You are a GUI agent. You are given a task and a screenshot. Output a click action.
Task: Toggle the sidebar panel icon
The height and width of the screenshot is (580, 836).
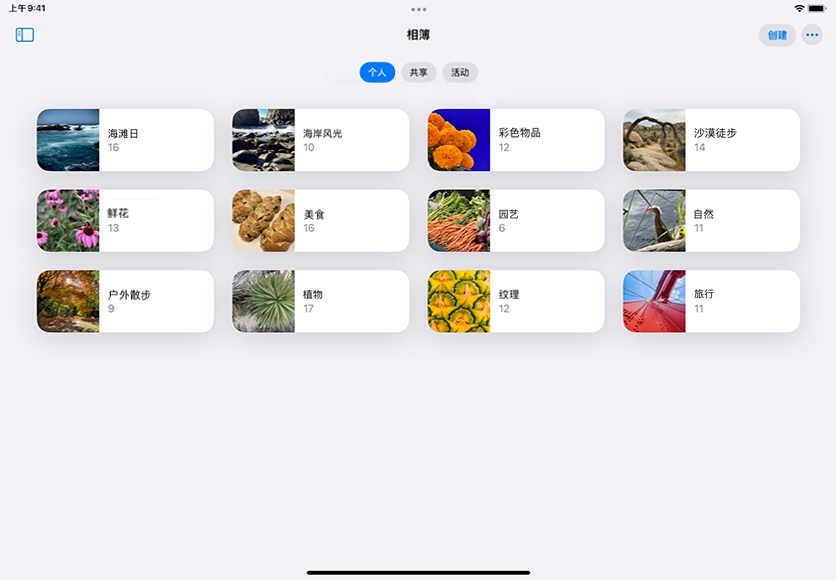[25, 35]
